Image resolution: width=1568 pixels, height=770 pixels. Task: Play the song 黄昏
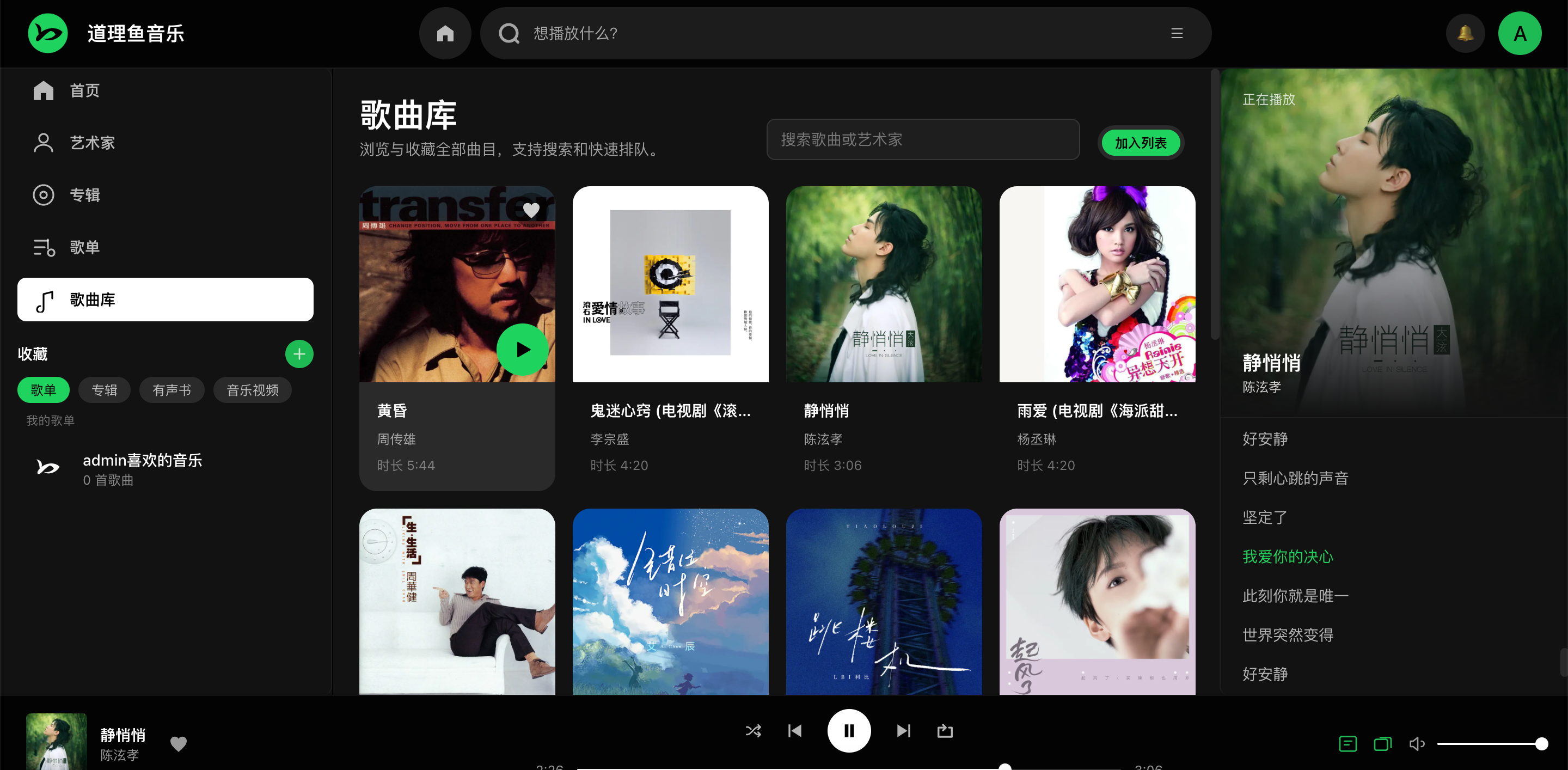[x=522, y=350]
